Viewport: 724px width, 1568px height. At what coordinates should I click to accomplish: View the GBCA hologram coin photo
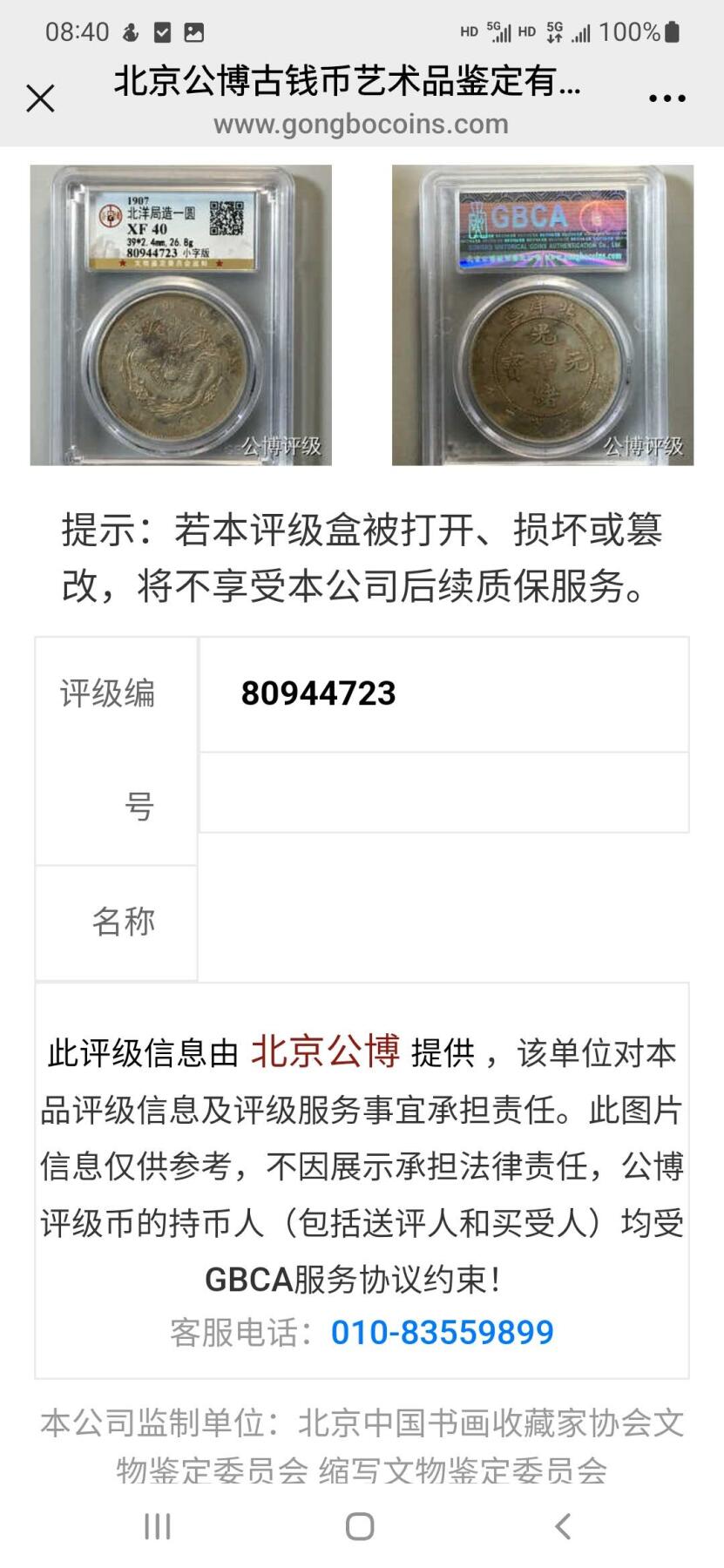pos(540,314)
